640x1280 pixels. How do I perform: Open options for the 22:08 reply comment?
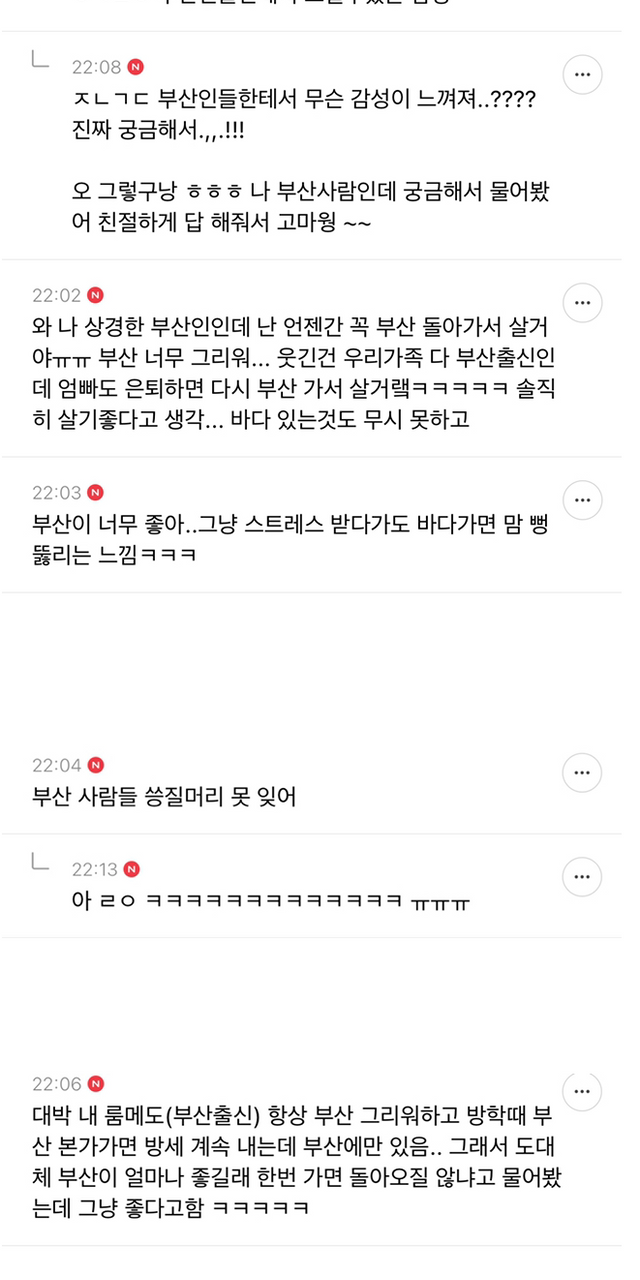(x=582, y=75)
